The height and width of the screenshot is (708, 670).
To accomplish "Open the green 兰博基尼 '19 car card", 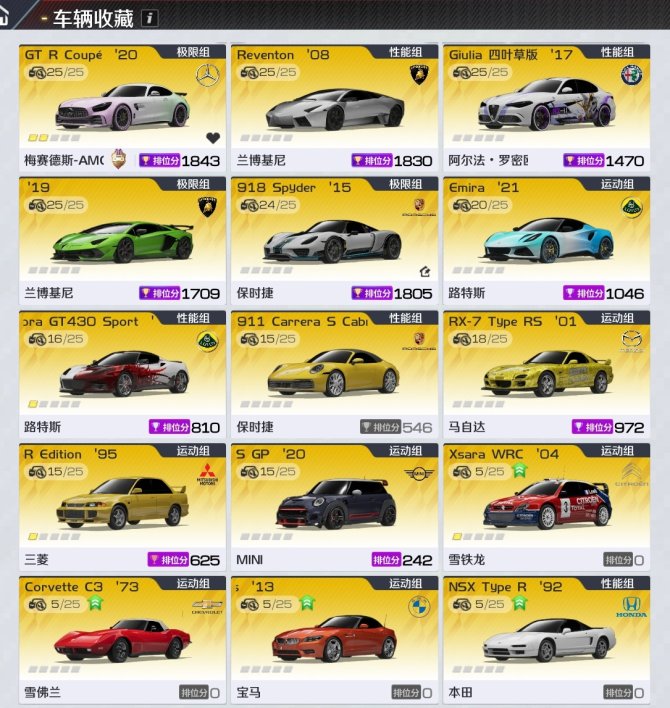I will (122, 239).
